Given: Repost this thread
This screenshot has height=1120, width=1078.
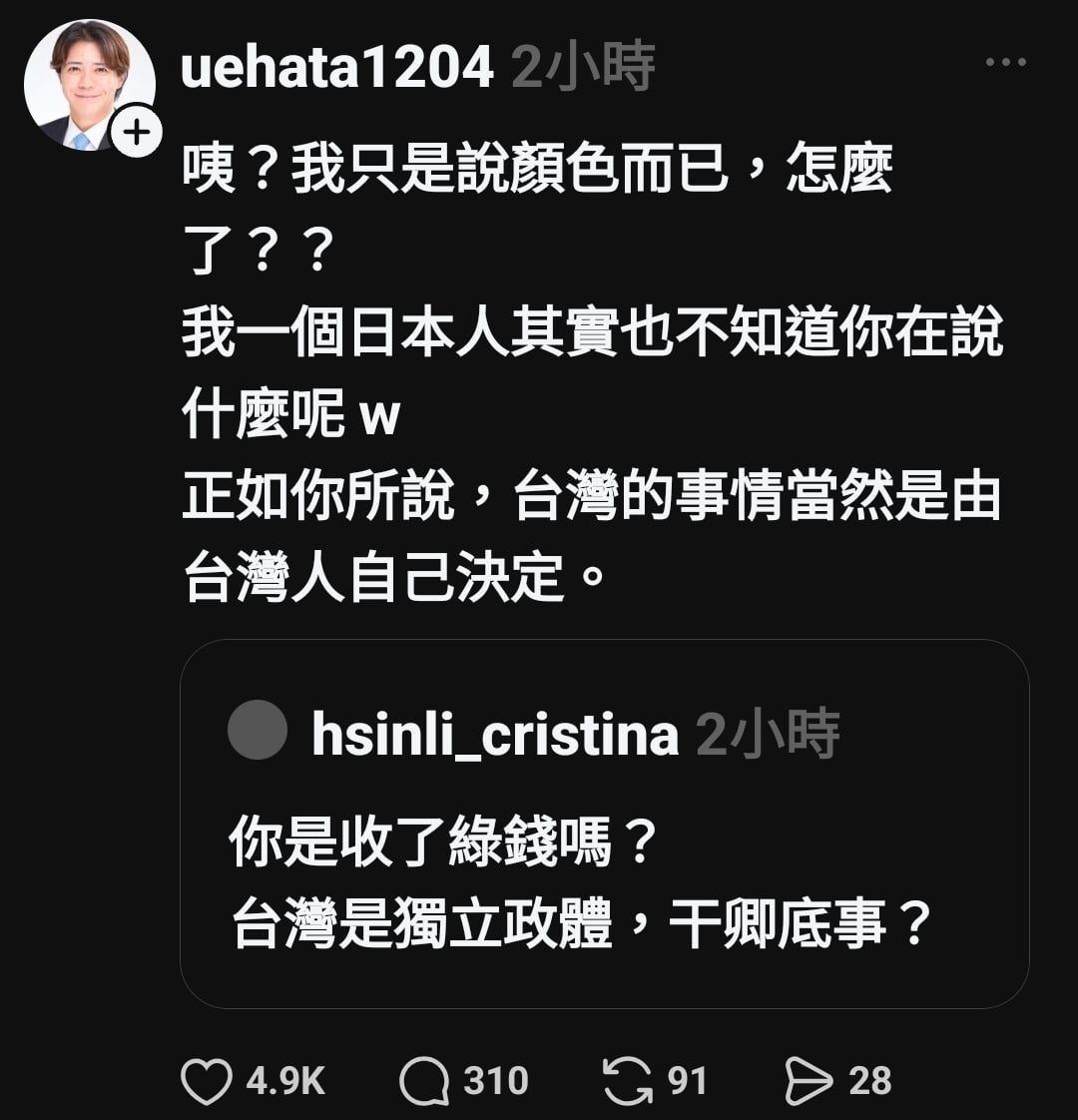Looking at the screenshot, I should [628, 1081].
